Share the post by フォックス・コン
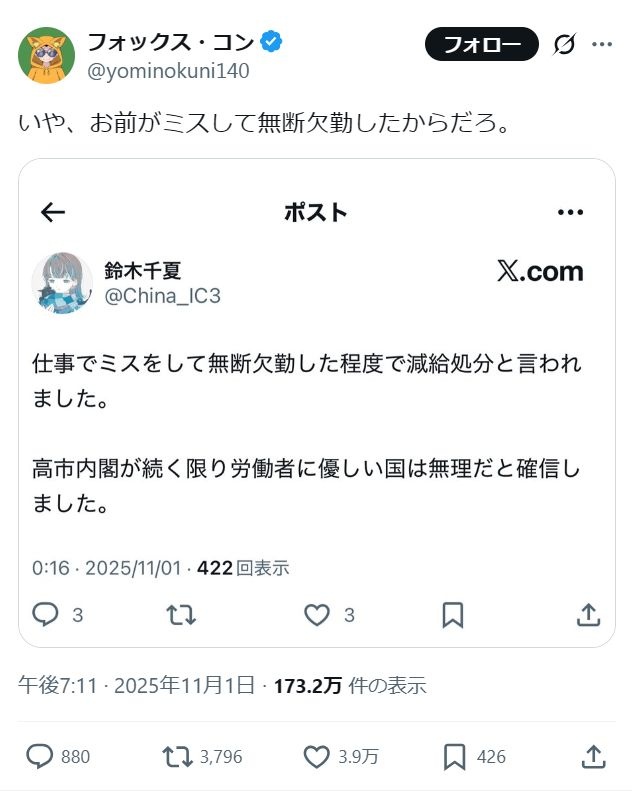The image size is (632, 794). [593, 756]
